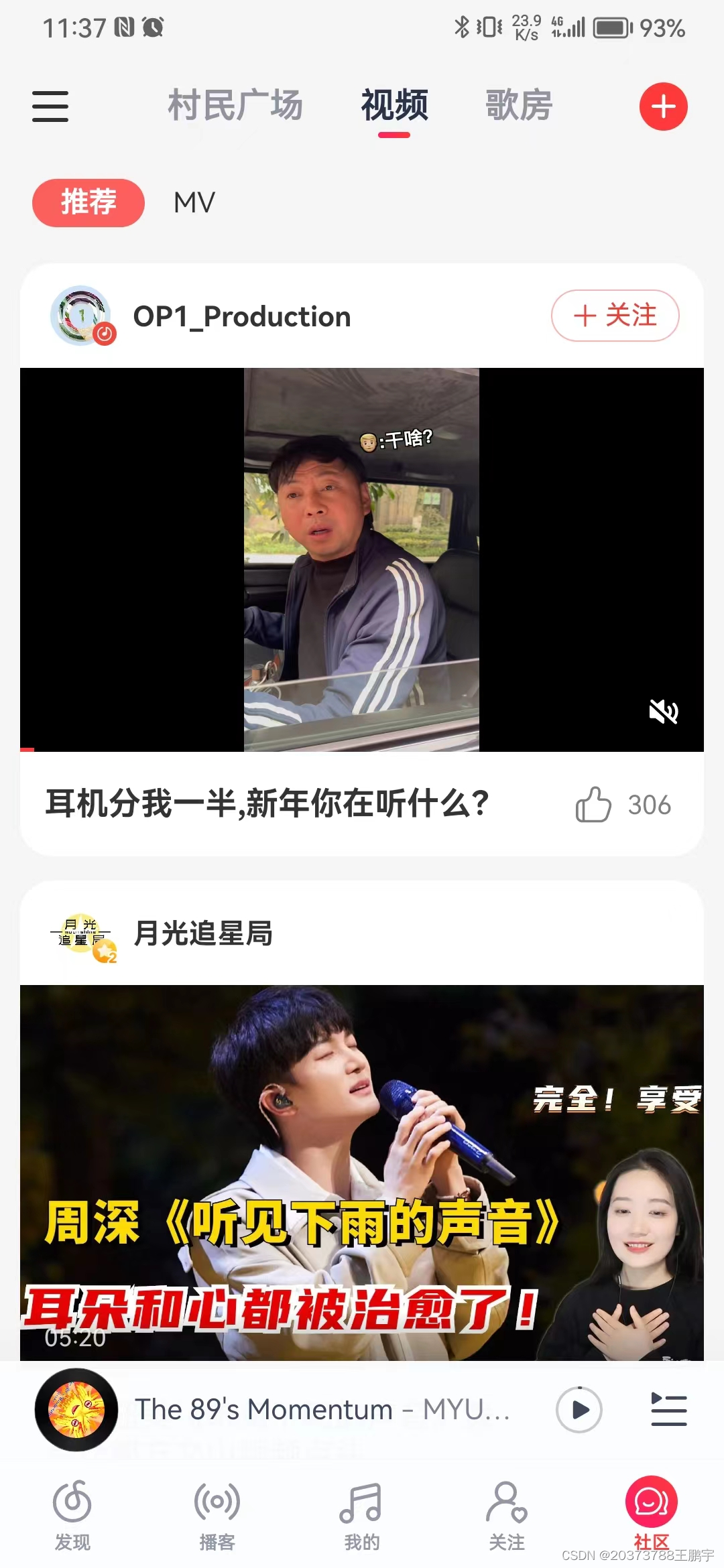Open the 周深《听见下雨的声音》 video
The width and height of the screenshot is (724, 1568).
point(362,1171)
